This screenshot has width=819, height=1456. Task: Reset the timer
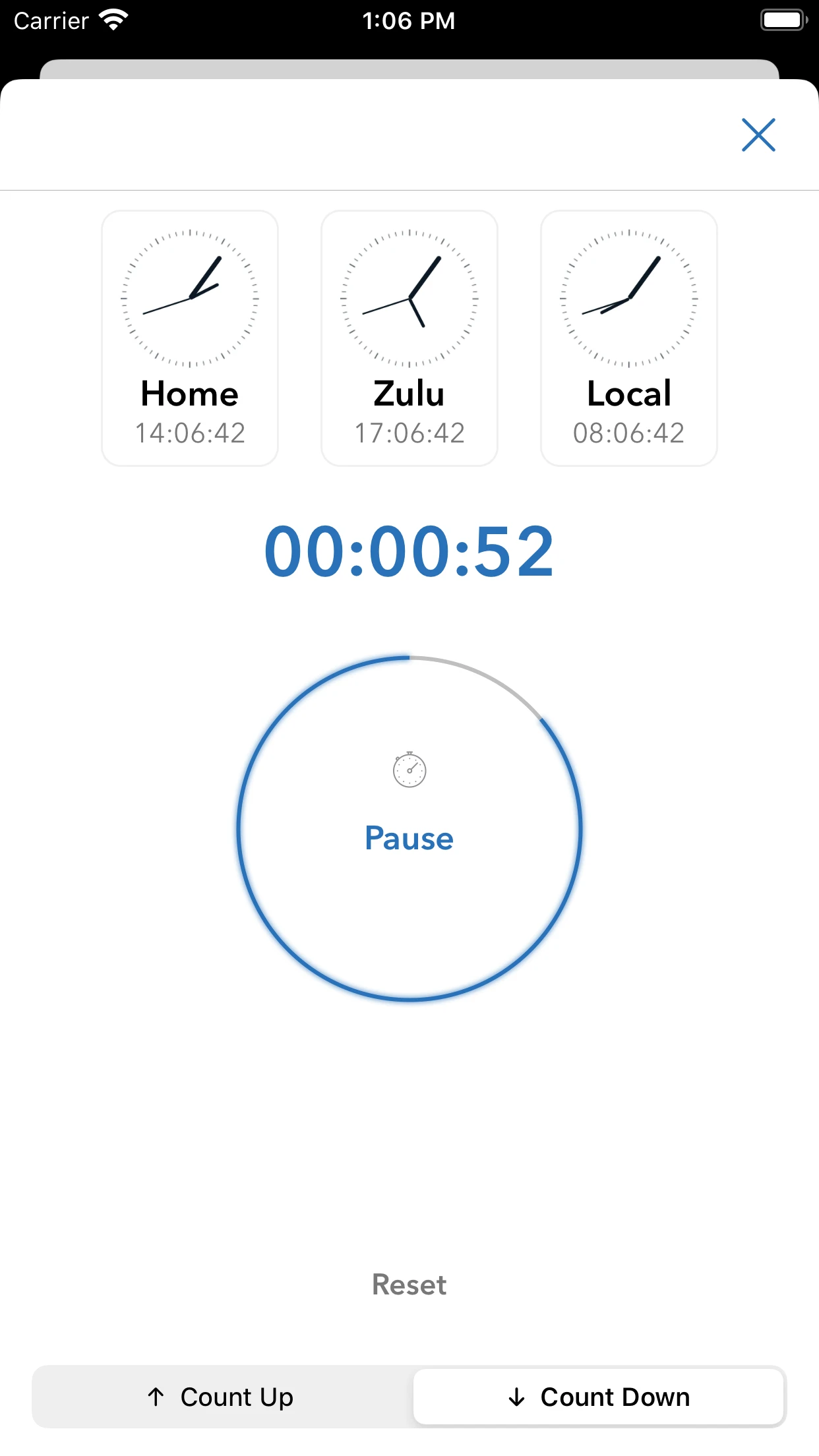tap(409, 1285)
